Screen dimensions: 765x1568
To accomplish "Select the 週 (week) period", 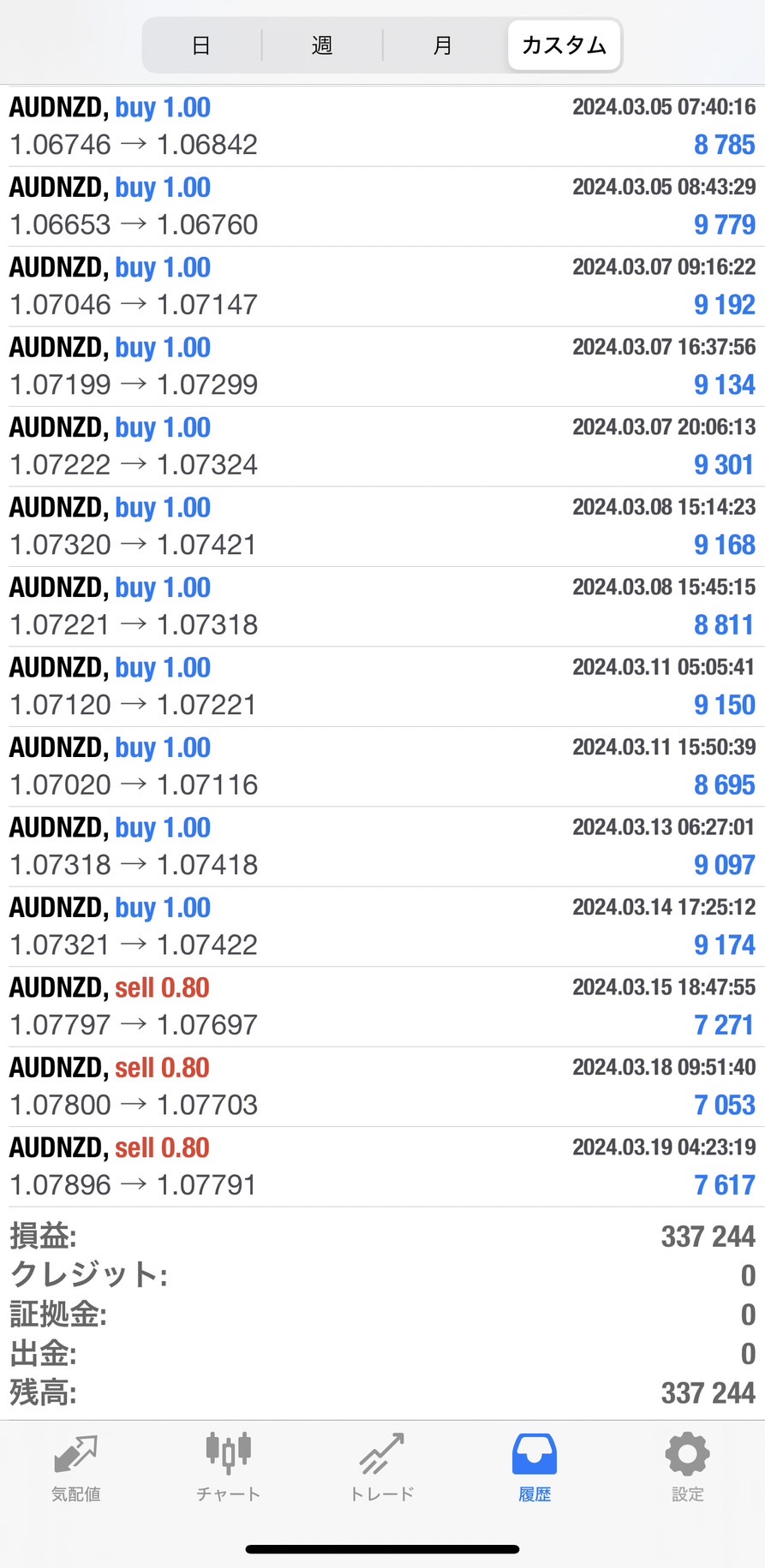I will point(322,45).
